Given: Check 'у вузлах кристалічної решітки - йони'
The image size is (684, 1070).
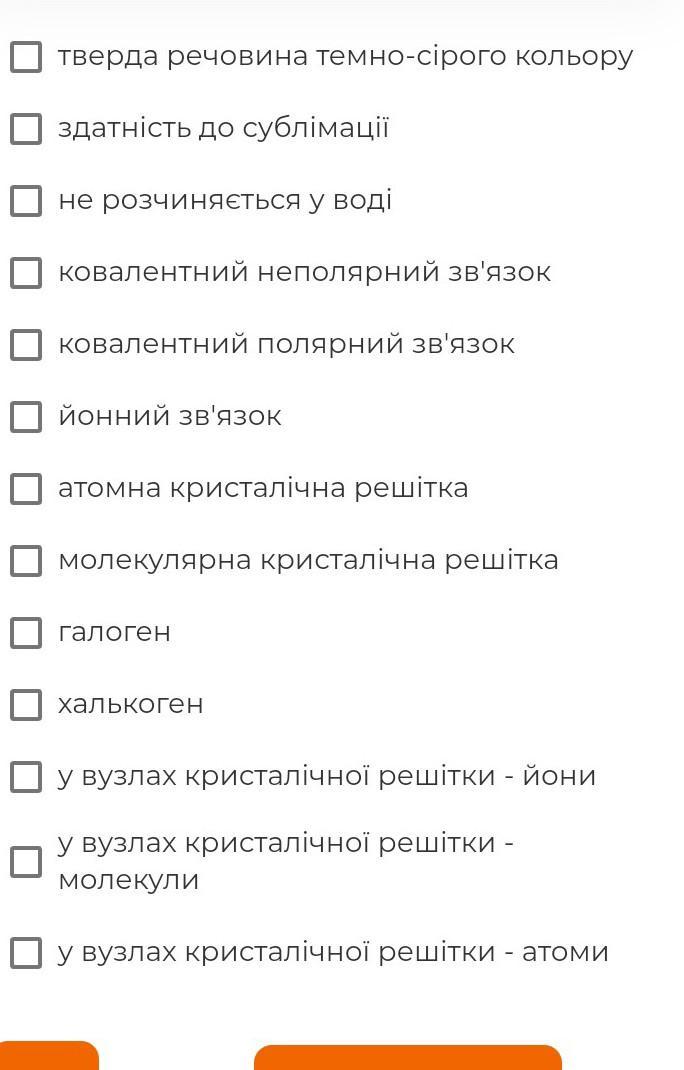Looking at the screenshot, I should coord(26,777).
